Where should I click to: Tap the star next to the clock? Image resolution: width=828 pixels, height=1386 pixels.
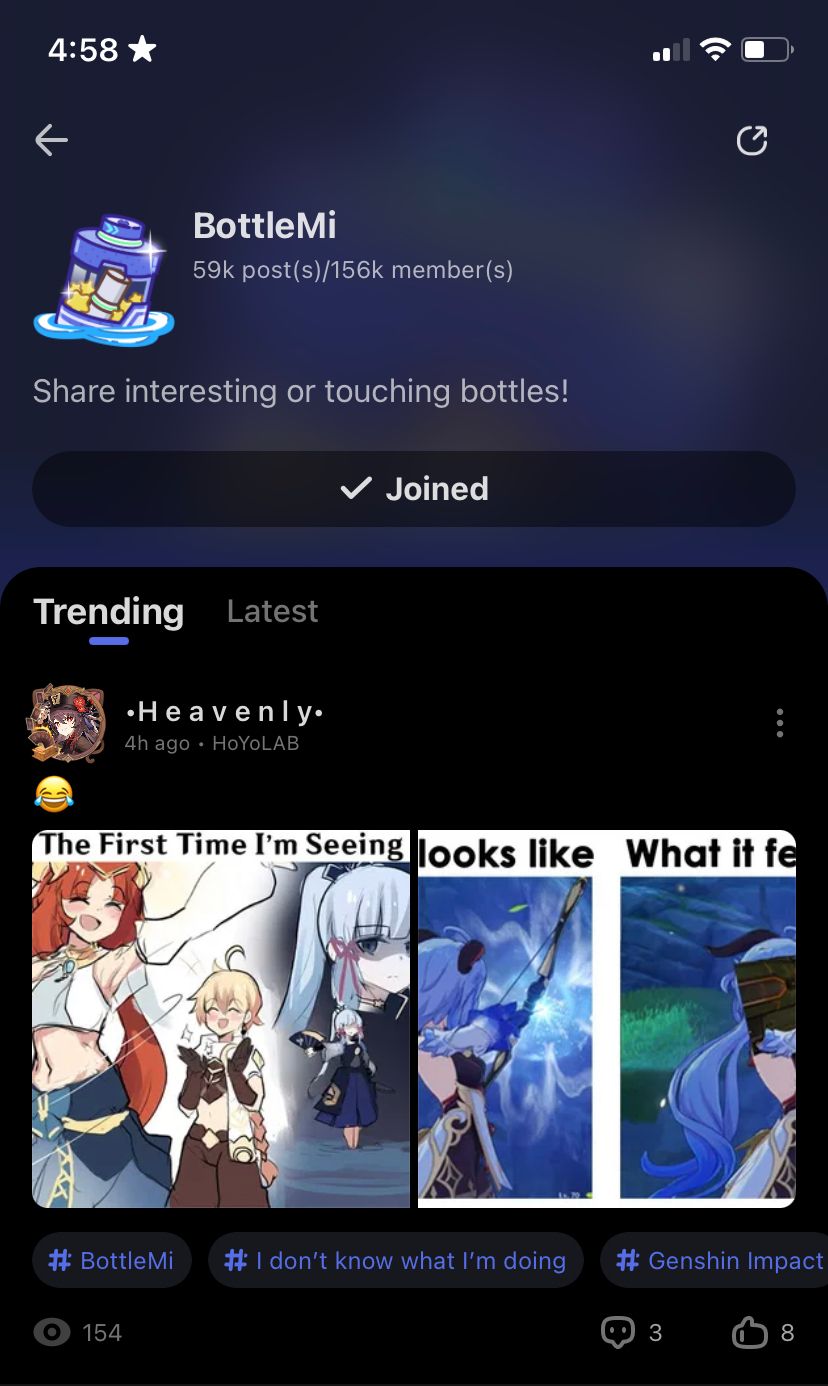pyautogui.click(x=141, y=48)
